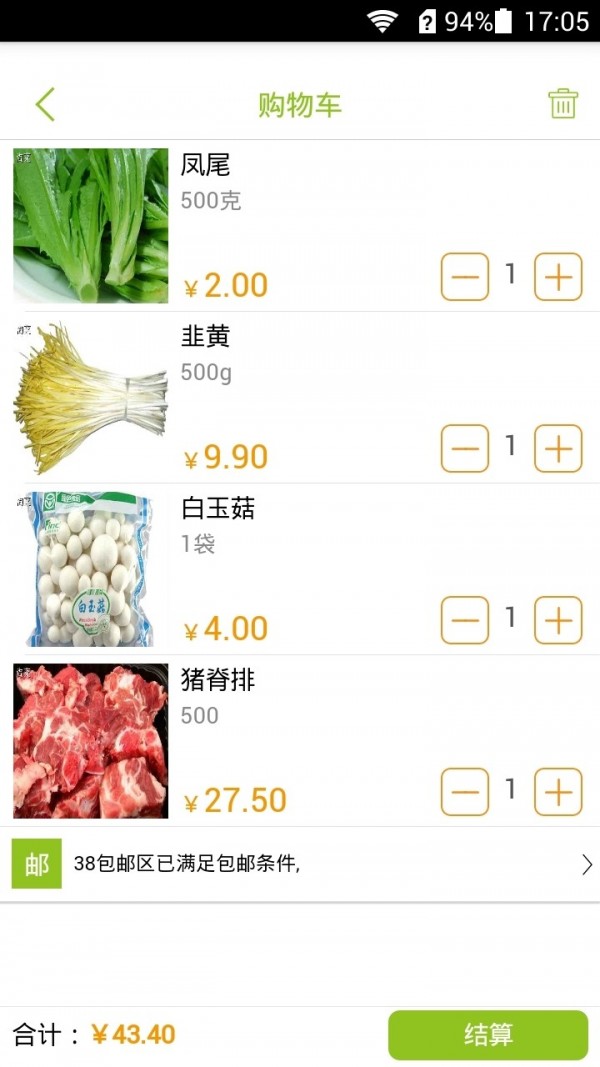Reduce the 韭黄 quantity by one

[x=465, y=449]
